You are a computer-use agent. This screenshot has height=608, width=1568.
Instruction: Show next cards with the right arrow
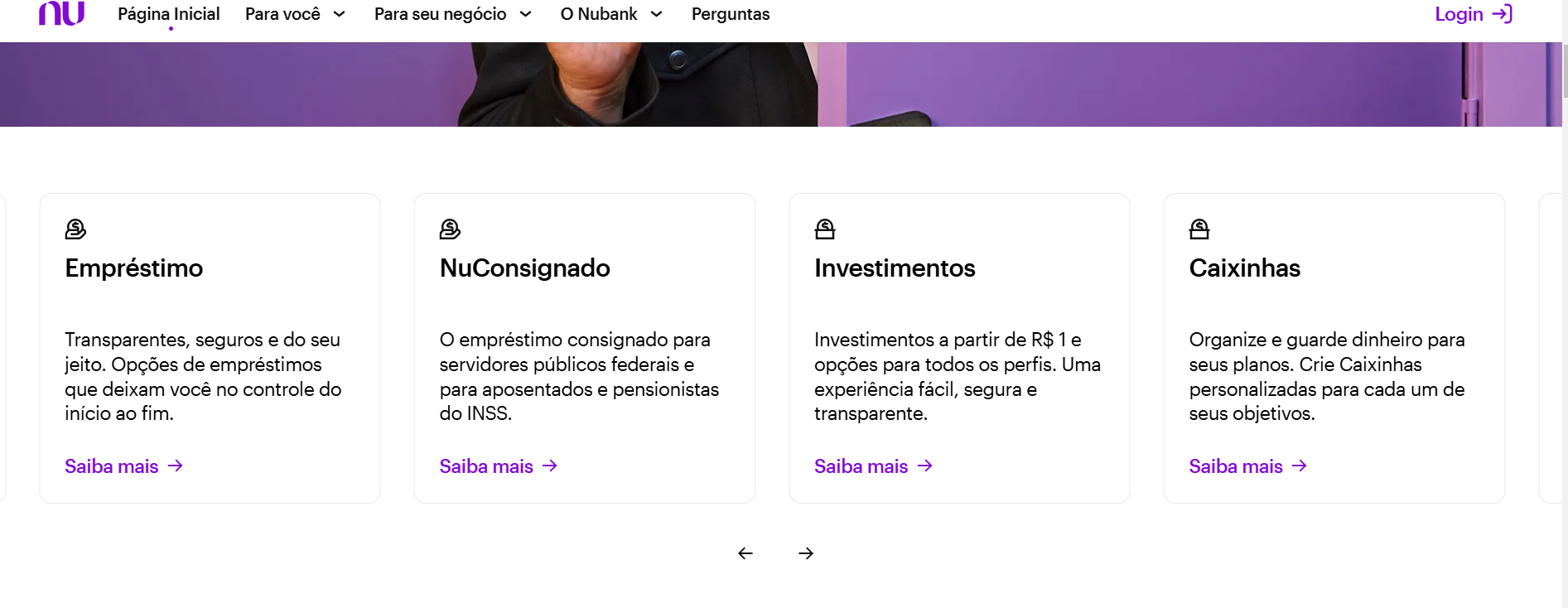(x=806, y=553)
